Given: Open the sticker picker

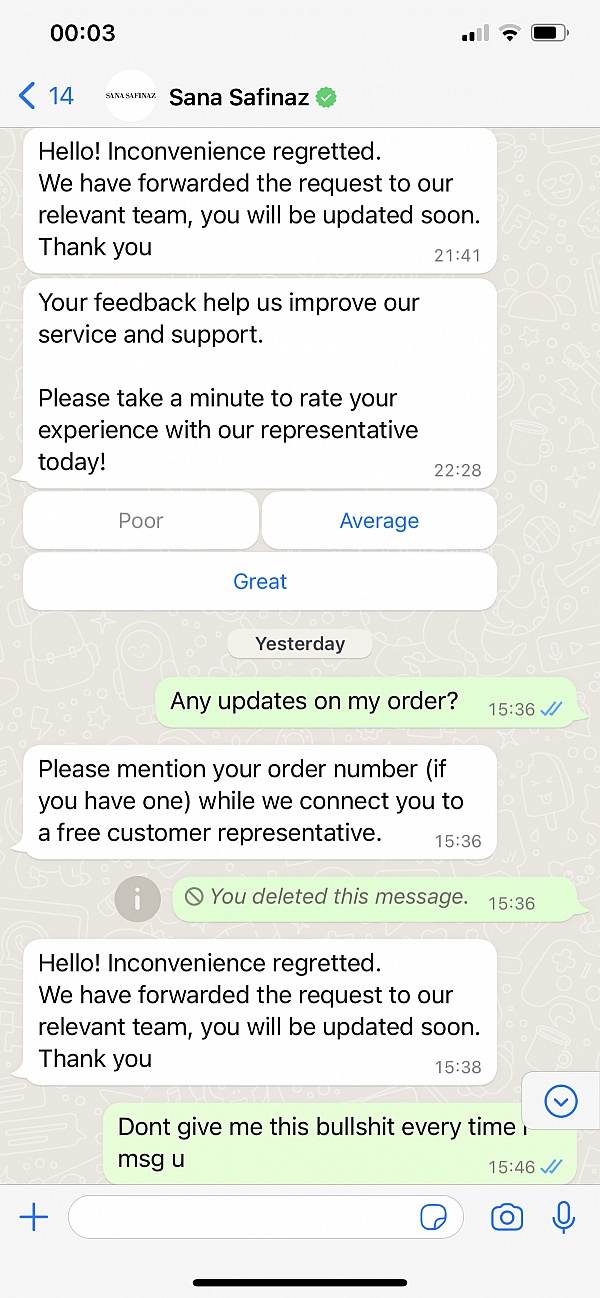Looking at the screenshot, I should tap(433, 1217).
